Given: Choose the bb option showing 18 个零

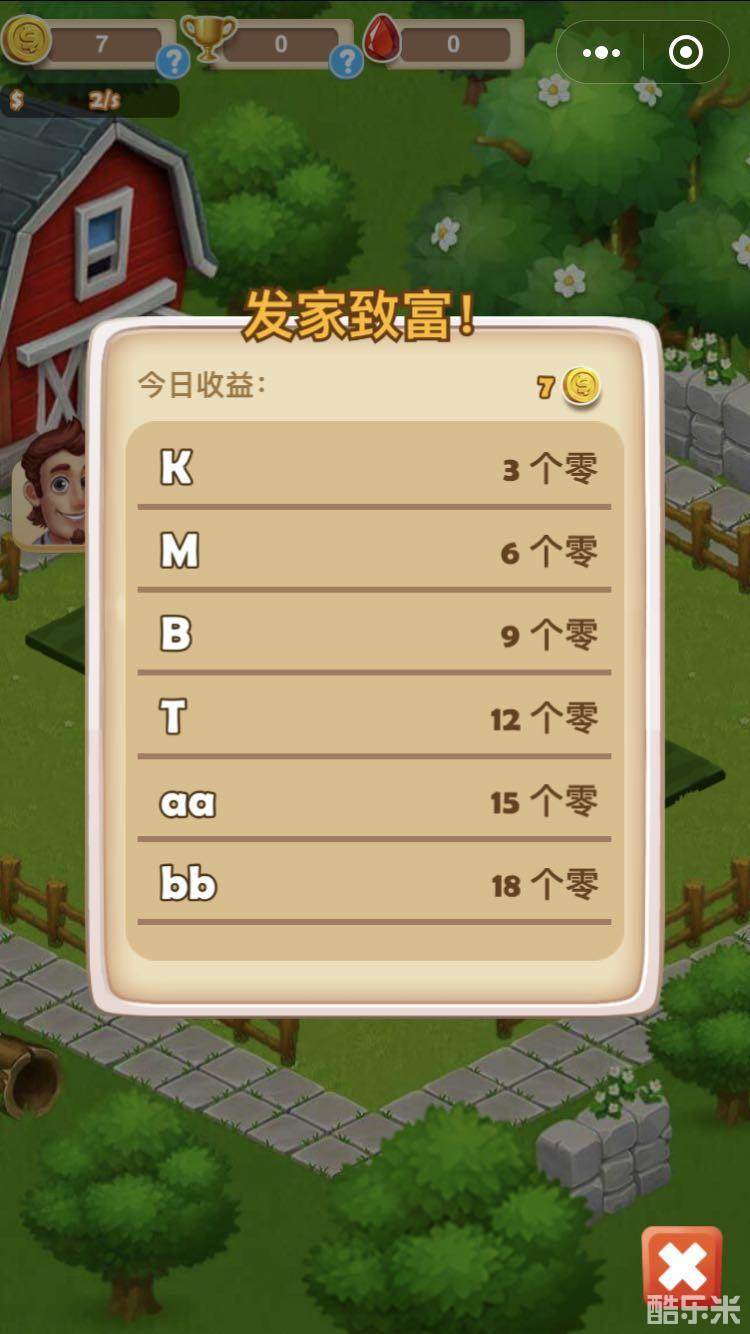Looking at the screenshot, I should point(375,884).
